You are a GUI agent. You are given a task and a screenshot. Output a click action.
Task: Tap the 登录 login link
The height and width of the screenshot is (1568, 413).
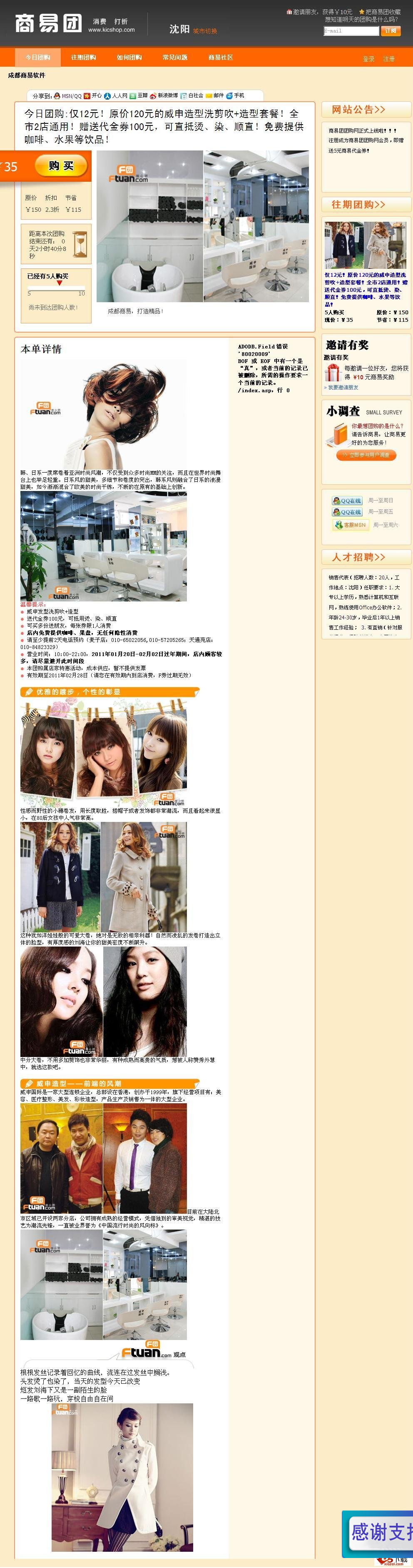click(x=368, y=59)
